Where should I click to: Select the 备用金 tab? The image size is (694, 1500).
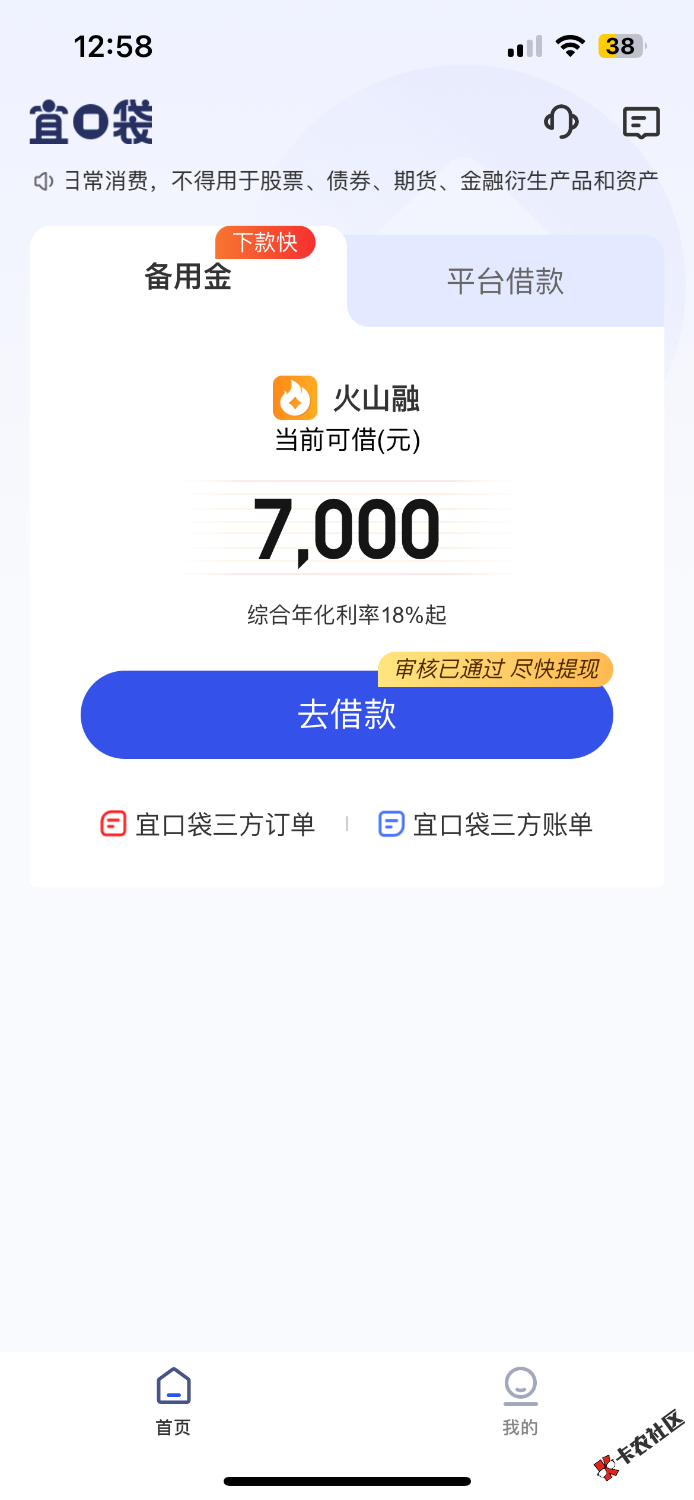point(188,277)
